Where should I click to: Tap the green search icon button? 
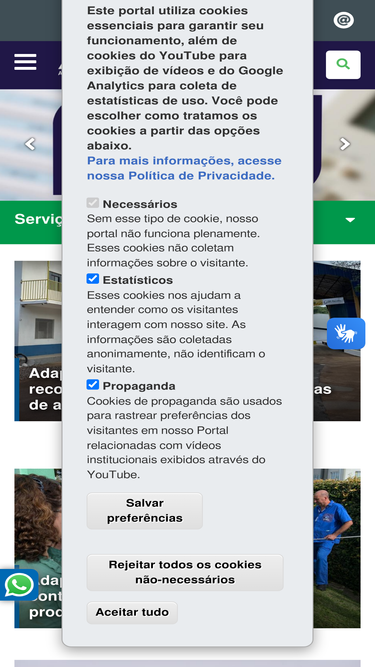343,65
